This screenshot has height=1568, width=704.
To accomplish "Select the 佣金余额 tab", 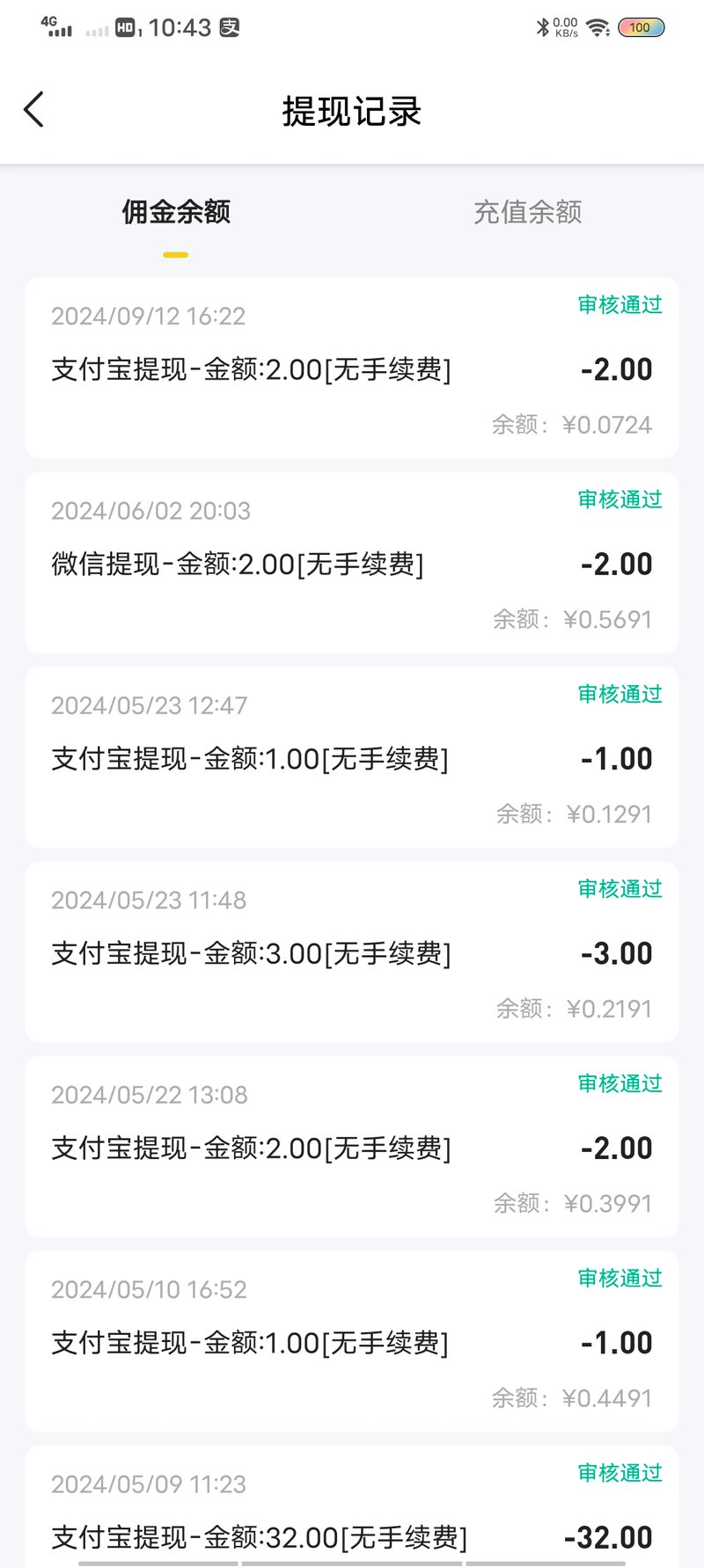I will tap(176, 212).
